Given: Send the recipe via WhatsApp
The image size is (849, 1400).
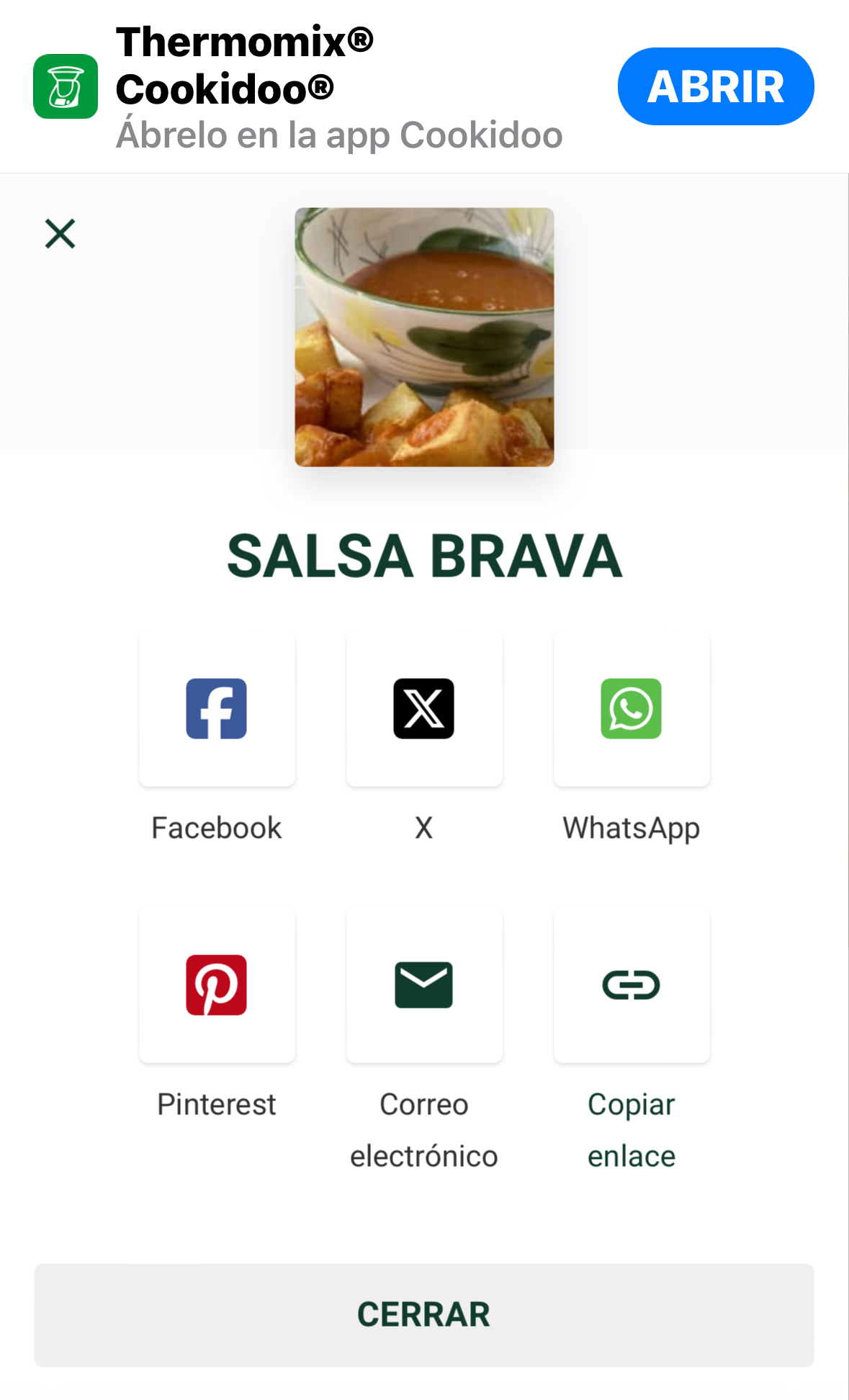Looking at the screenshot, I should pos(632,709).
